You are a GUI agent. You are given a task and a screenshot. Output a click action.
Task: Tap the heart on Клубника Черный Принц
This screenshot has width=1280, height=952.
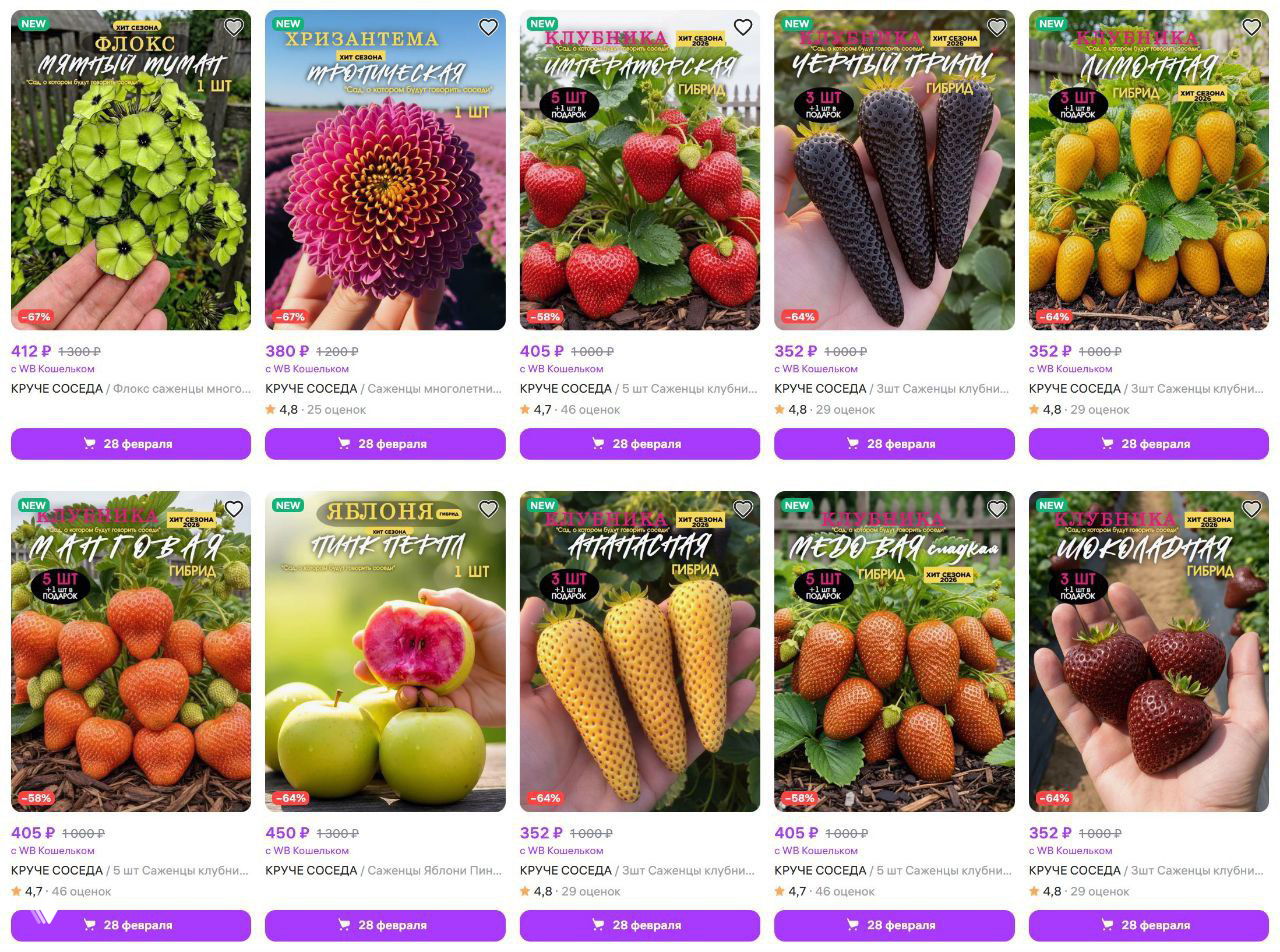pyautogui.click(x=997, y=27)
